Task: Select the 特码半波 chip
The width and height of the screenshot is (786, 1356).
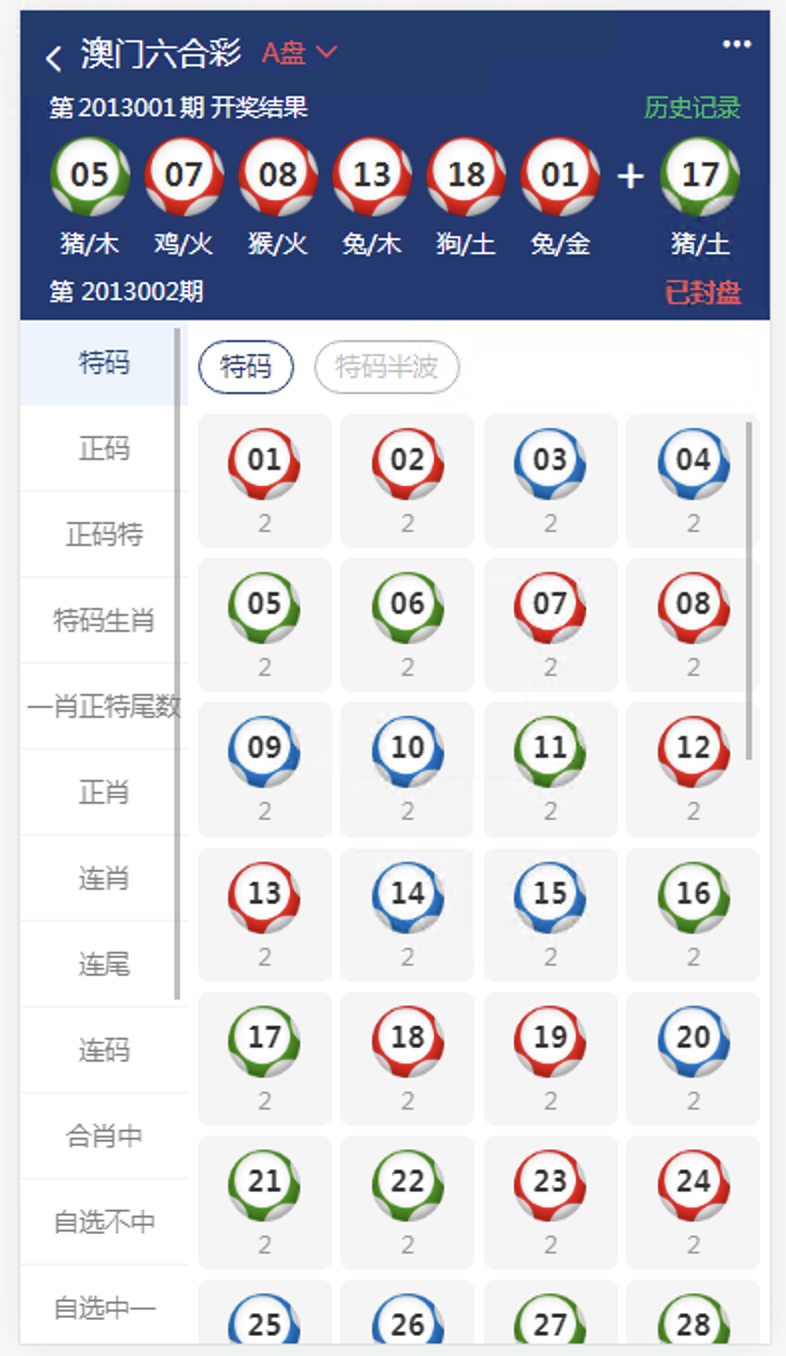Action: pos(387,367)
